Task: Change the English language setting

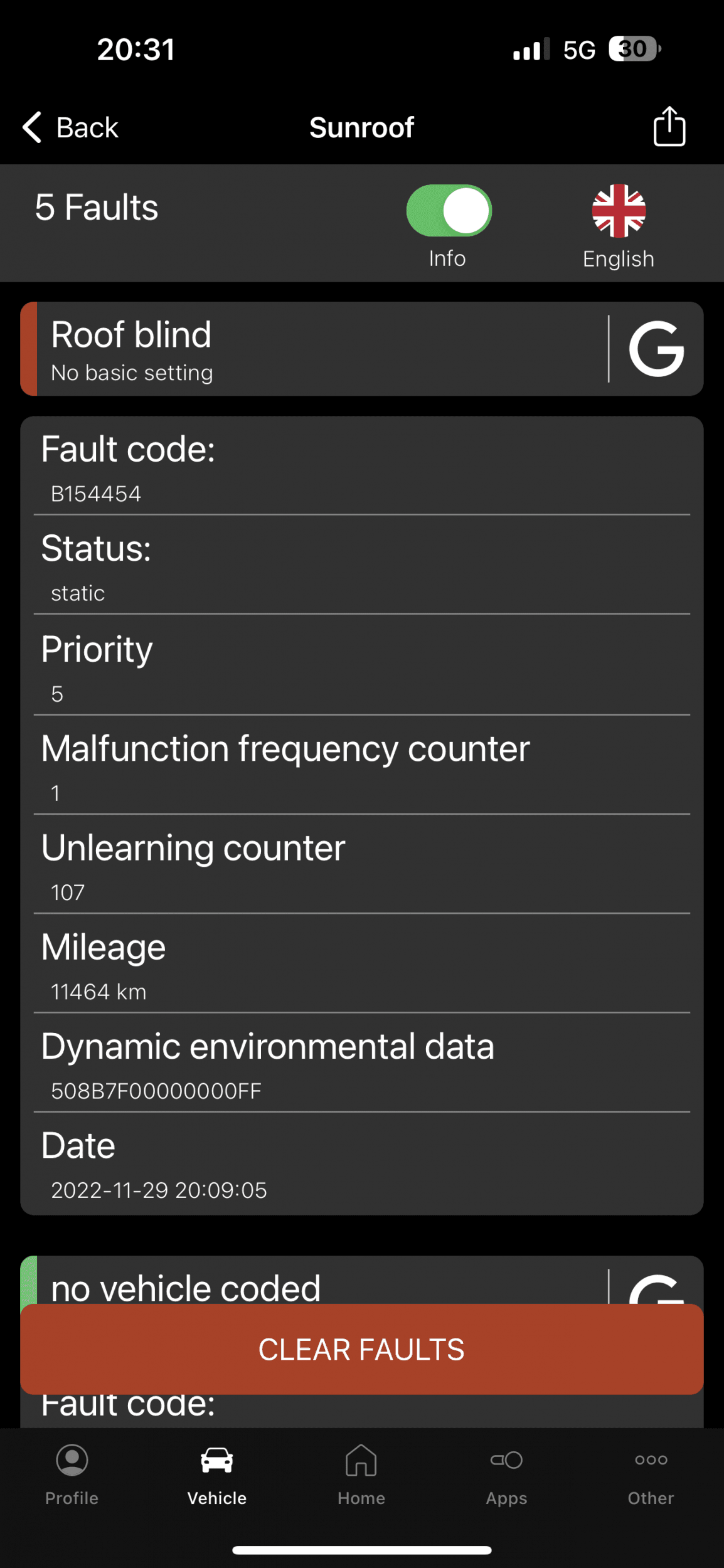Action: (618, 226)
